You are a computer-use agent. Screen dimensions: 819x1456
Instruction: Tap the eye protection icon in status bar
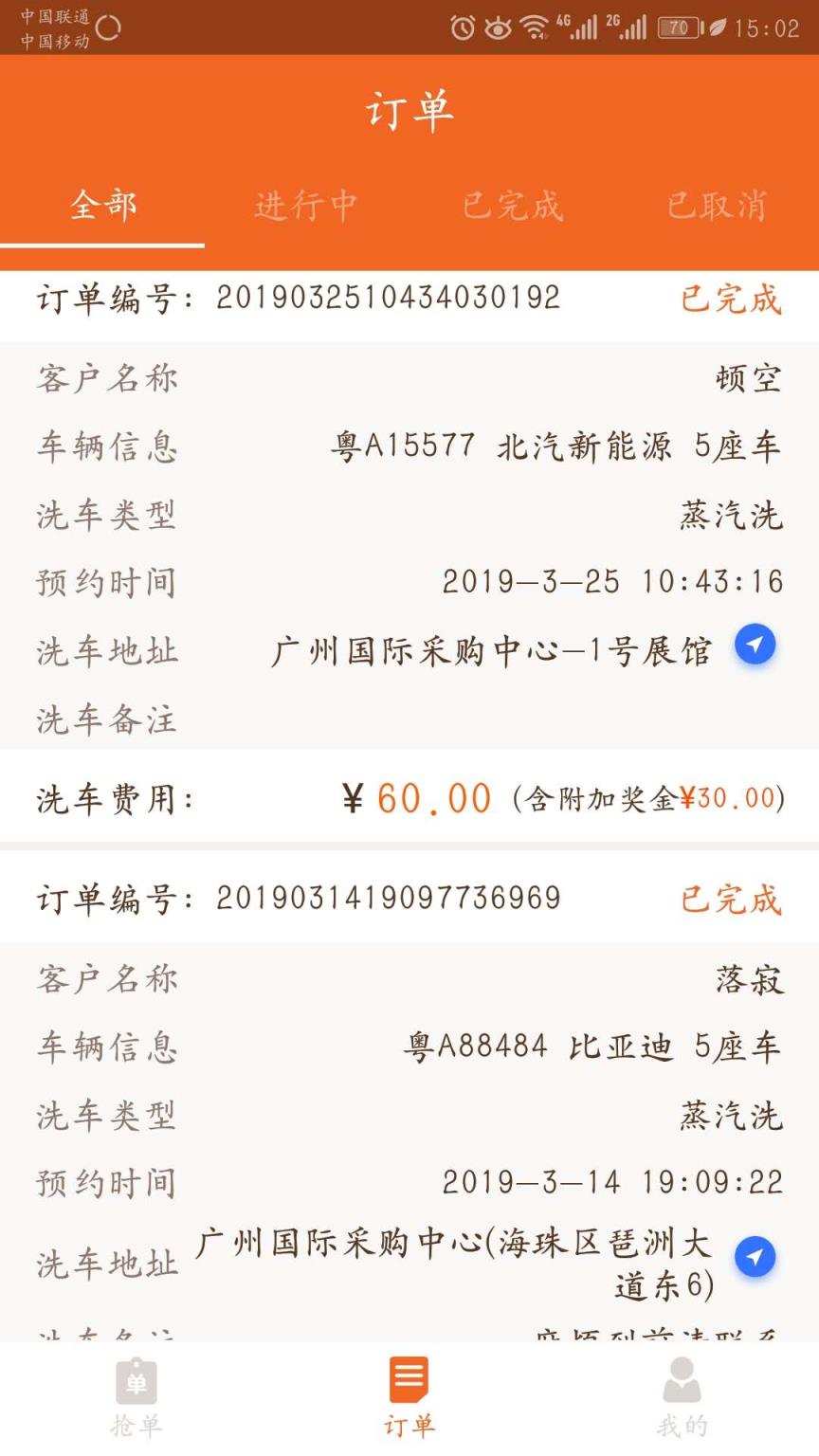500,28
